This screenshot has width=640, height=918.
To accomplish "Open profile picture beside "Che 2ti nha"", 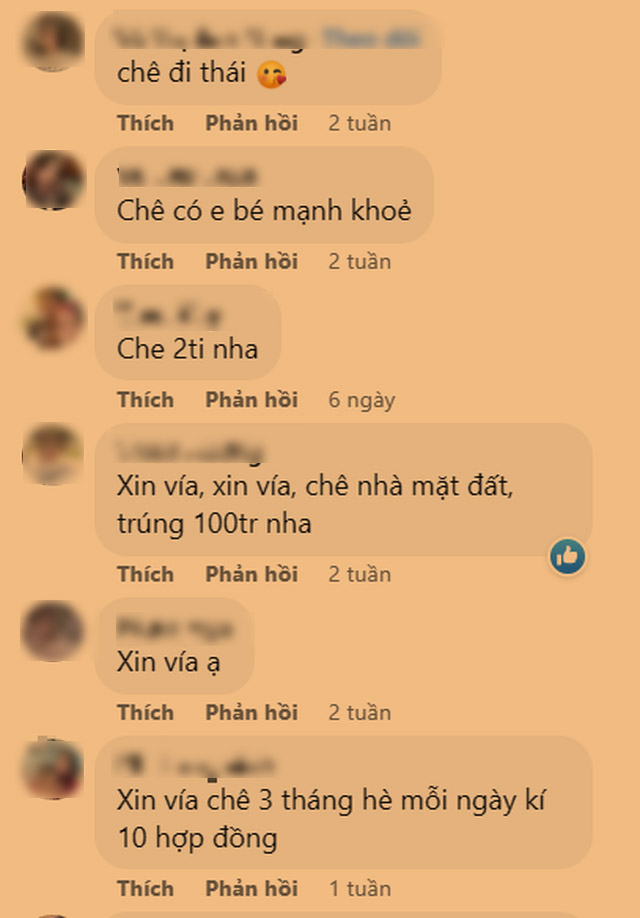I will click(x=53, y=318).
